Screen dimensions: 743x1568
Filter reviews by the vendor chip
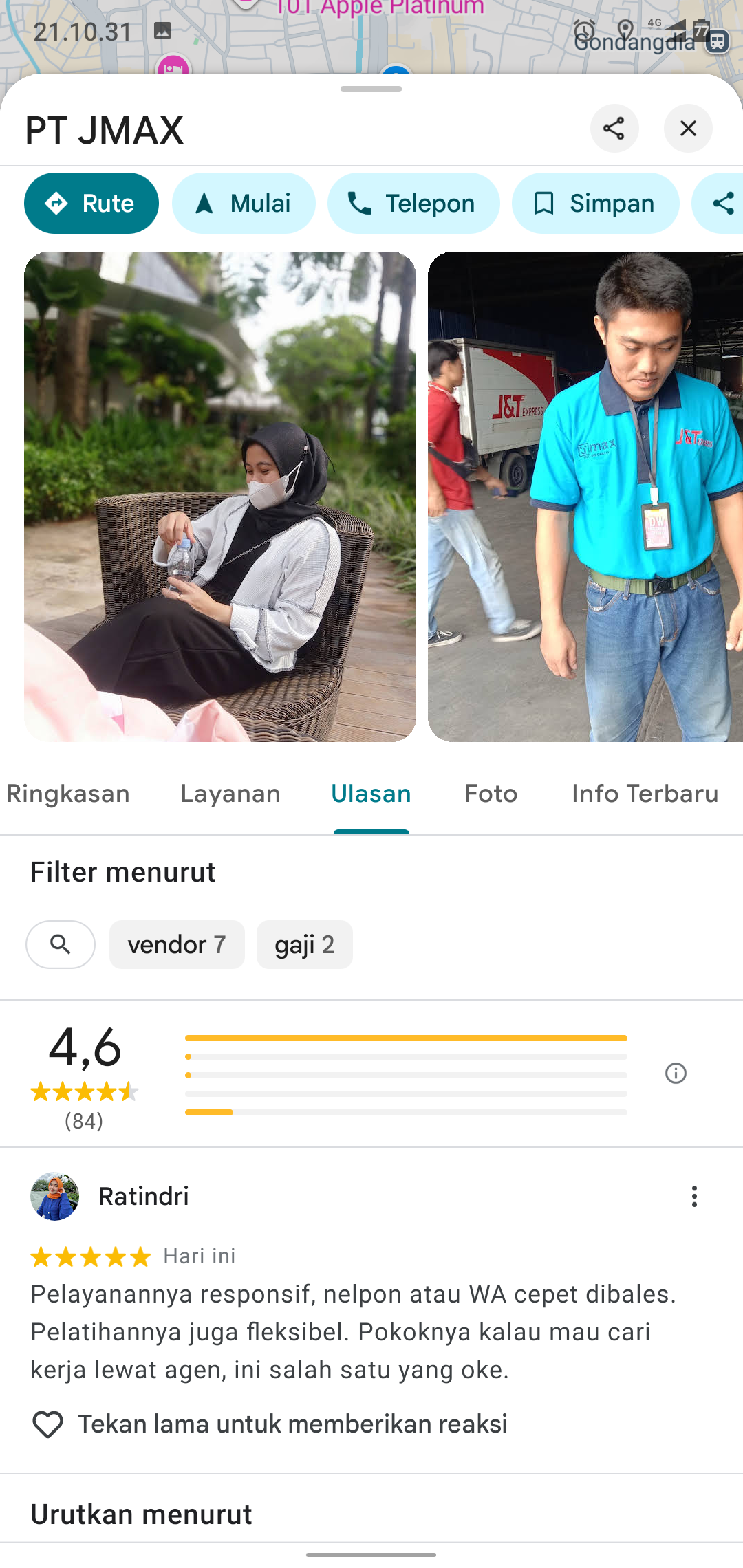[x=177, y=944]
